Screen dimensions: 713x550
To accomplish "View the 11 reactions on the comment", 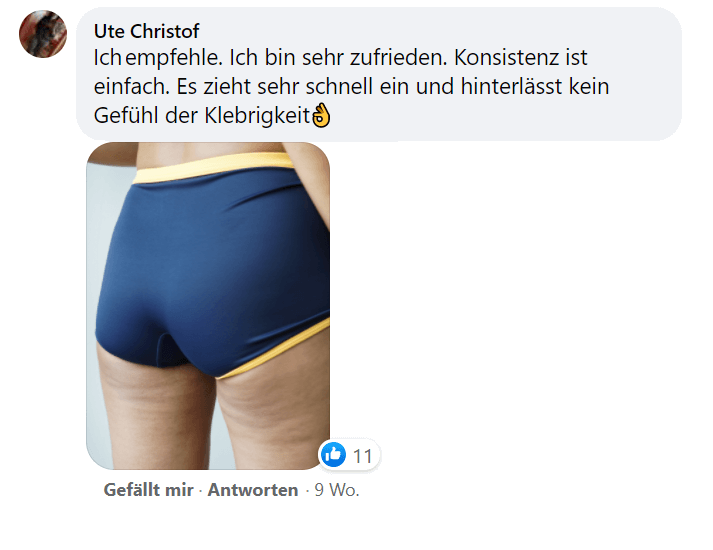I will 349,455.
